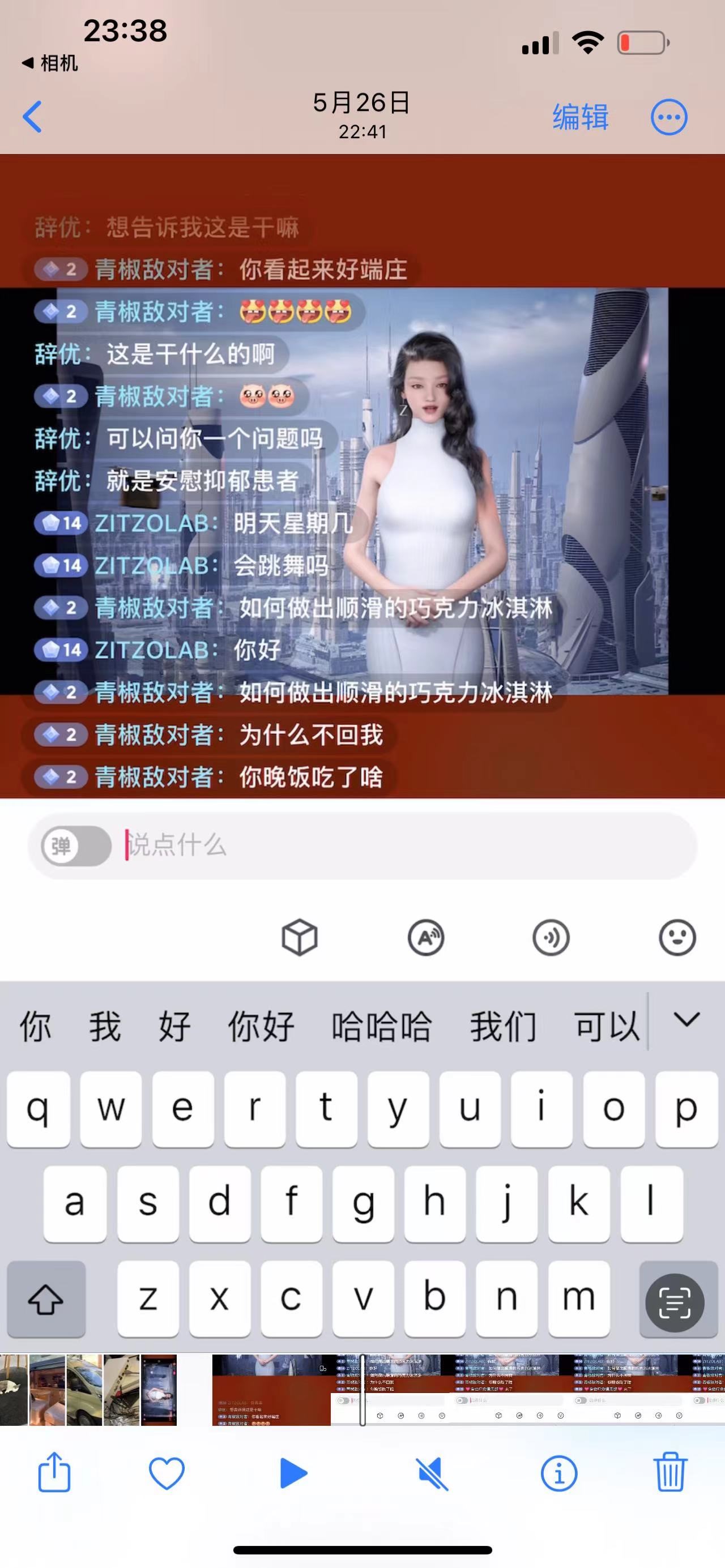This screenshot has width=725, height=1568.
Task: Return to the 相机 app
Action: coord(50,63)
